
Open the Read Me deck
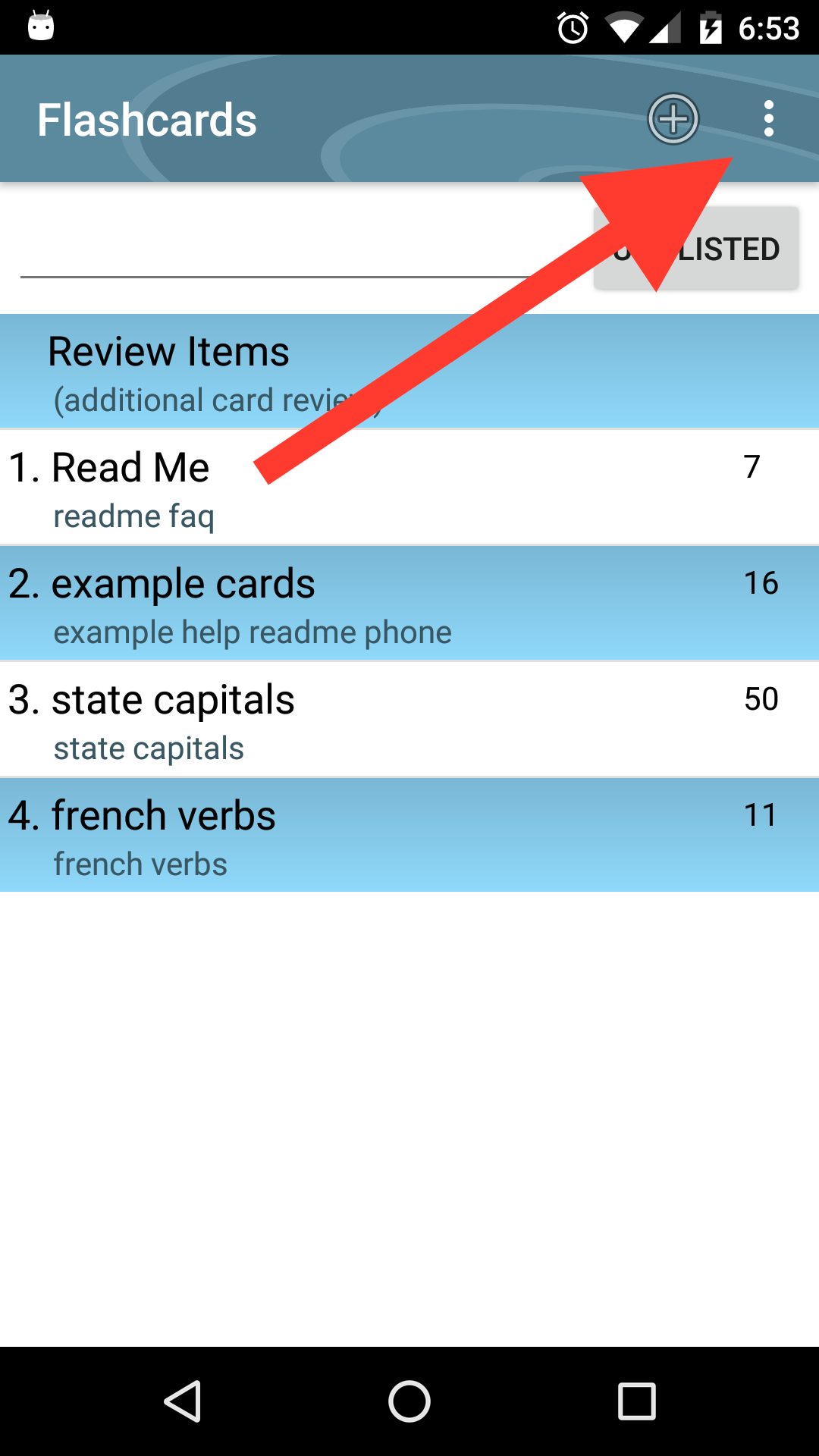pos(409,488)
